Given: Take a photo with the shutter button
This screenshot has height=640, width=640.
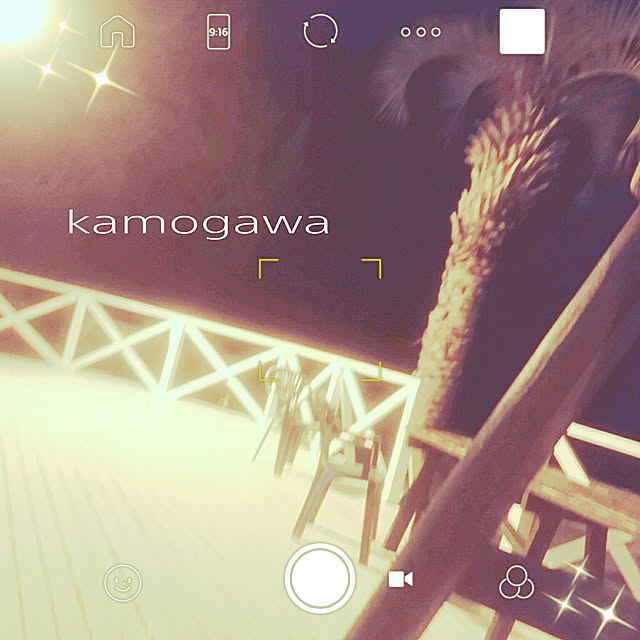Looking at the screenshot, I should (320, 578).
